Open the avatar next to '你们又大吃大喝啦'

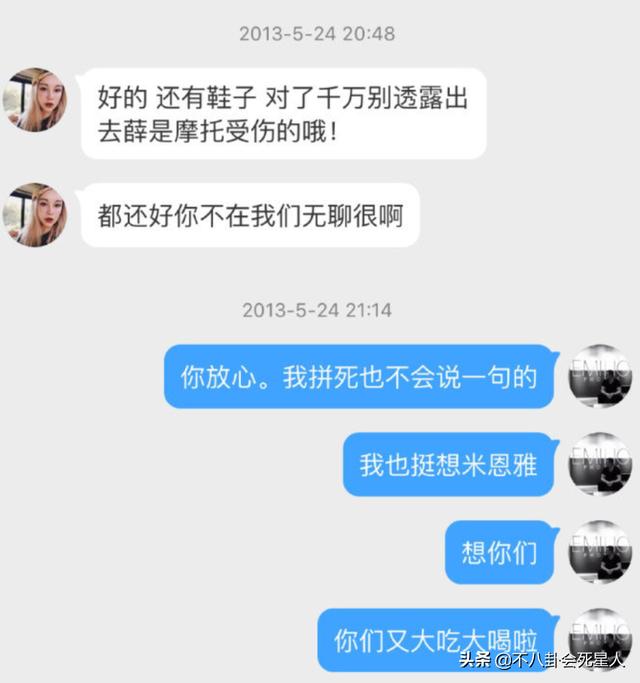600,636
